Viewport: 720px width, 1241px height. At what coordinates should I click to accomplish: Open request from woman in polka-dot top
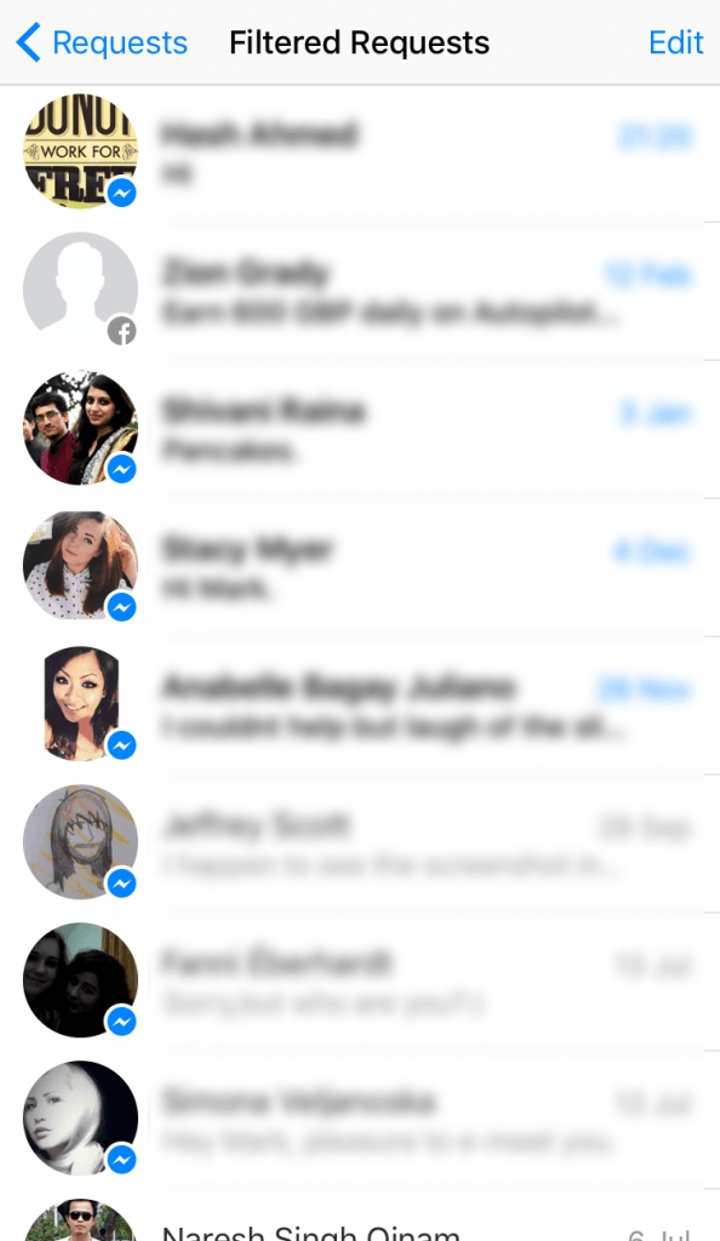pyautogui.click(x=360, y=566)
